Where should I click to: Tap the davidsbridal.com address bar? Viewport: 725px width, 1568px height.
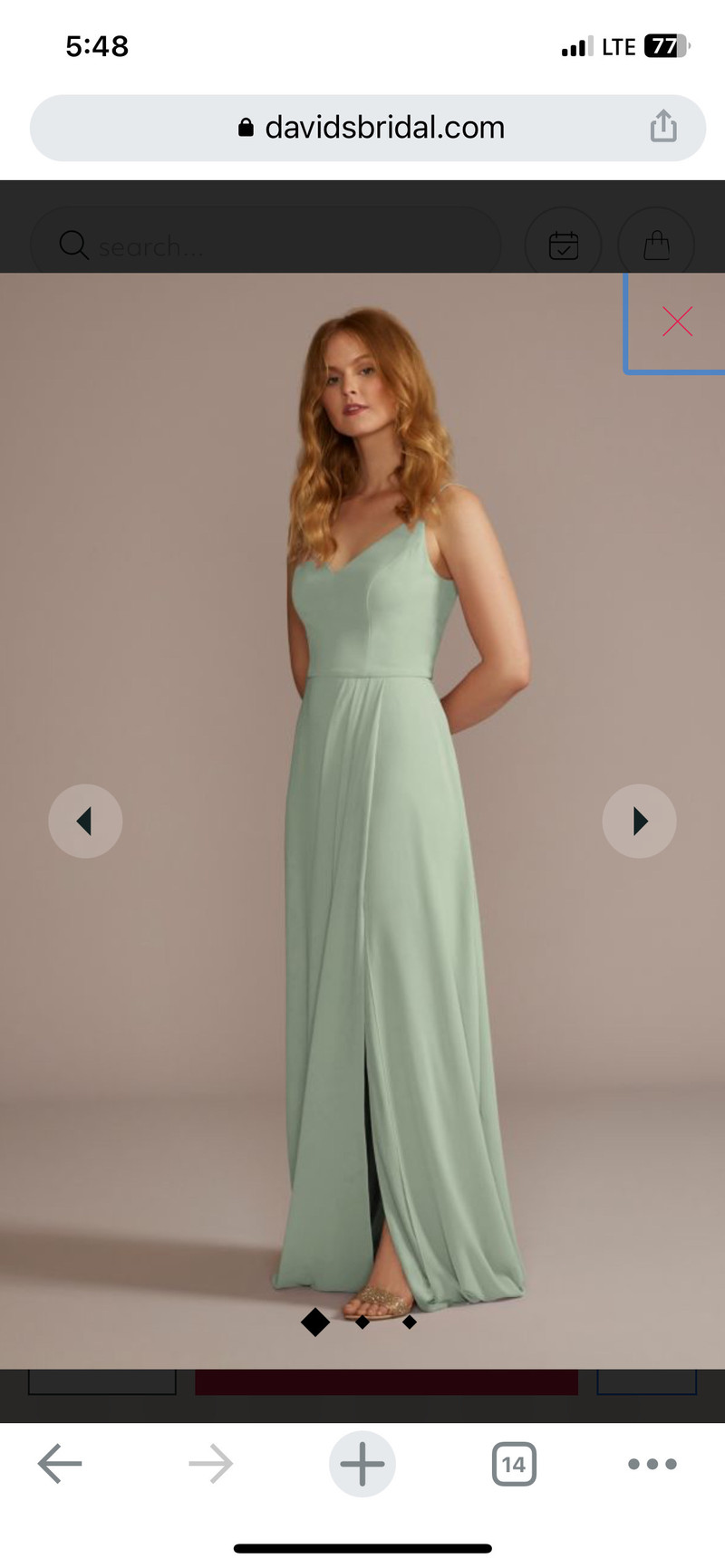tap(370, 128)
